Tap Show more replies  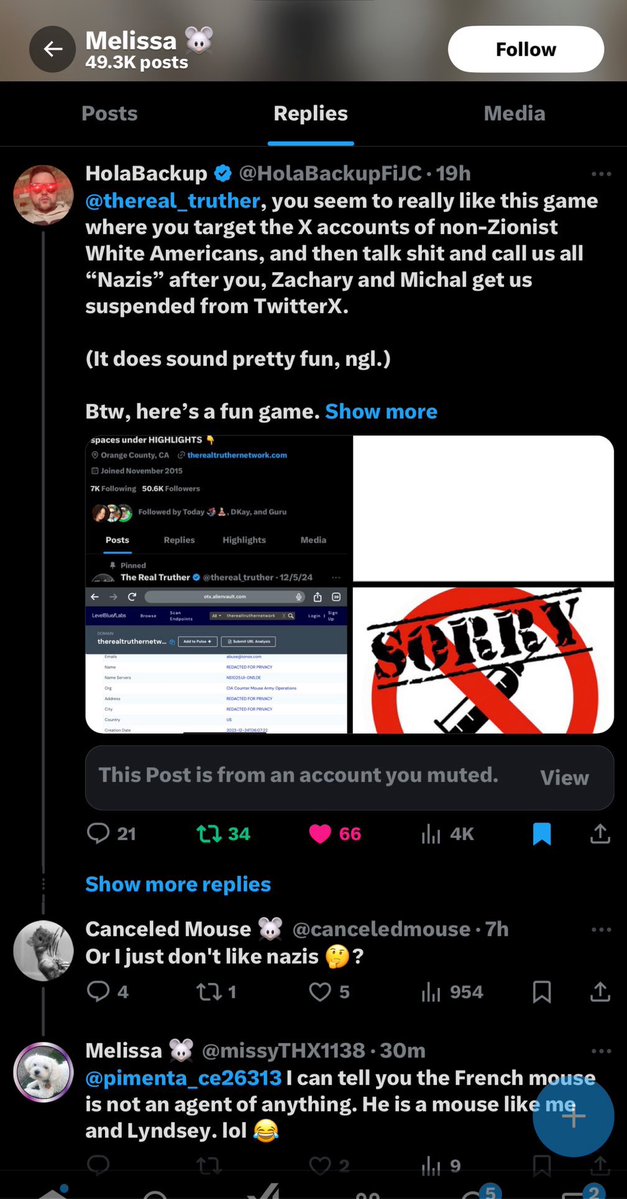178,884
